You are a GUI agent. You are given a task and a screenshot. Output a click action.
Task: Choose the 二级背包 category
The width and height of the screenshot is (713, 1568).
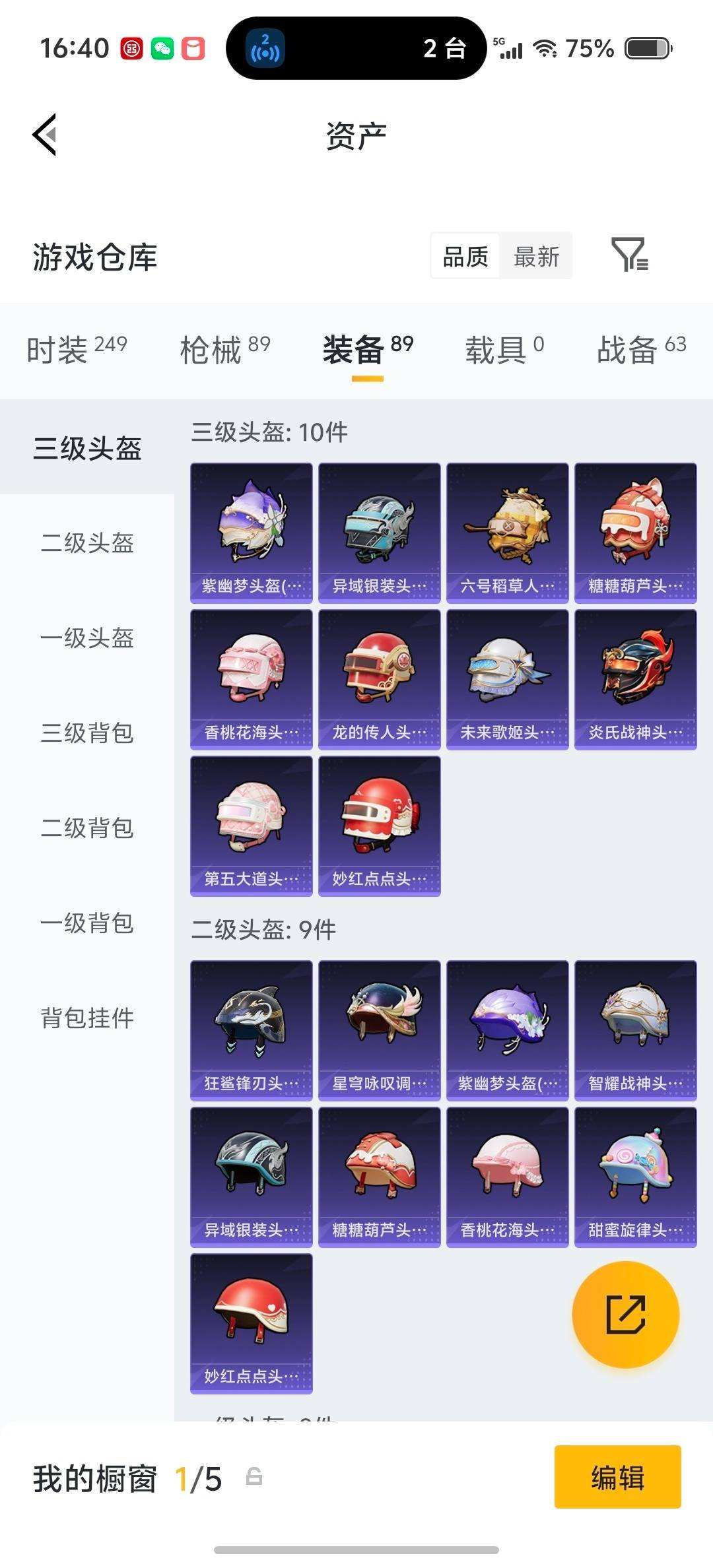(x=87, y=828)
